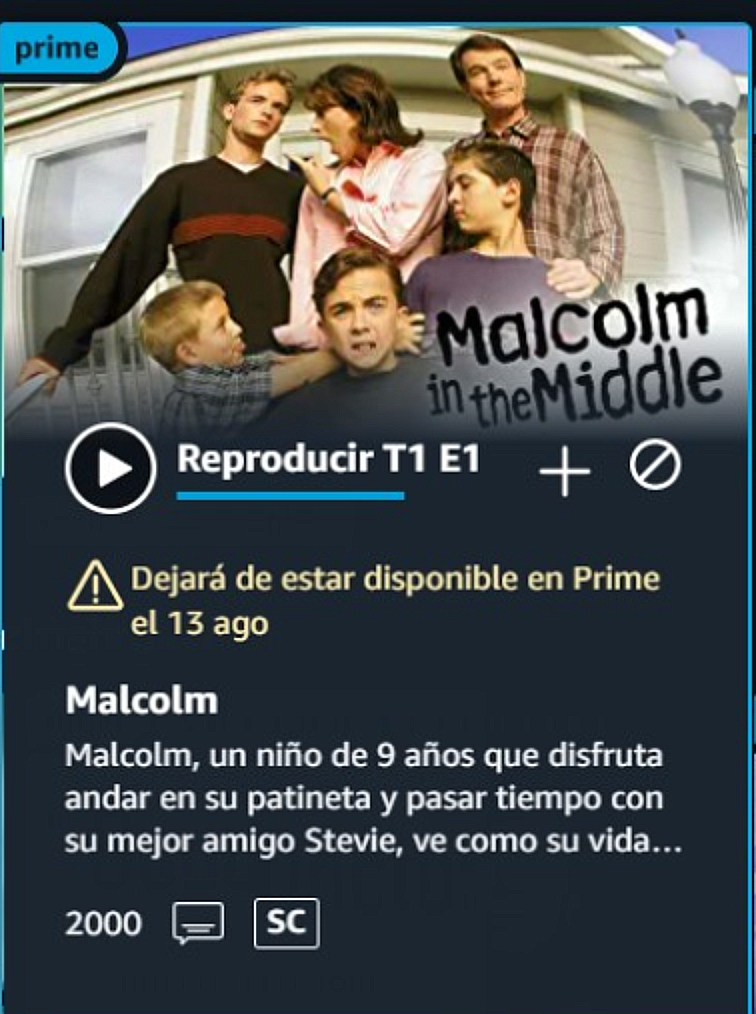
Task: Play Malcolm in the Middle T1 E1
Action: [x=111, y=468]
